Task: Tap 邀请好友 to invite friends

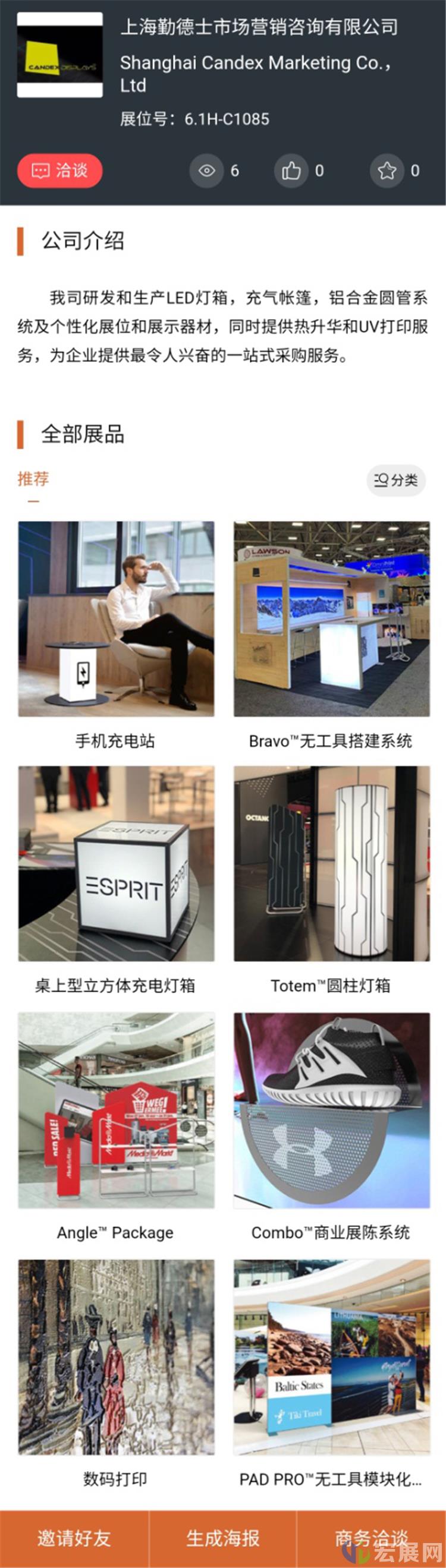Action: (x=74, y=1538)
